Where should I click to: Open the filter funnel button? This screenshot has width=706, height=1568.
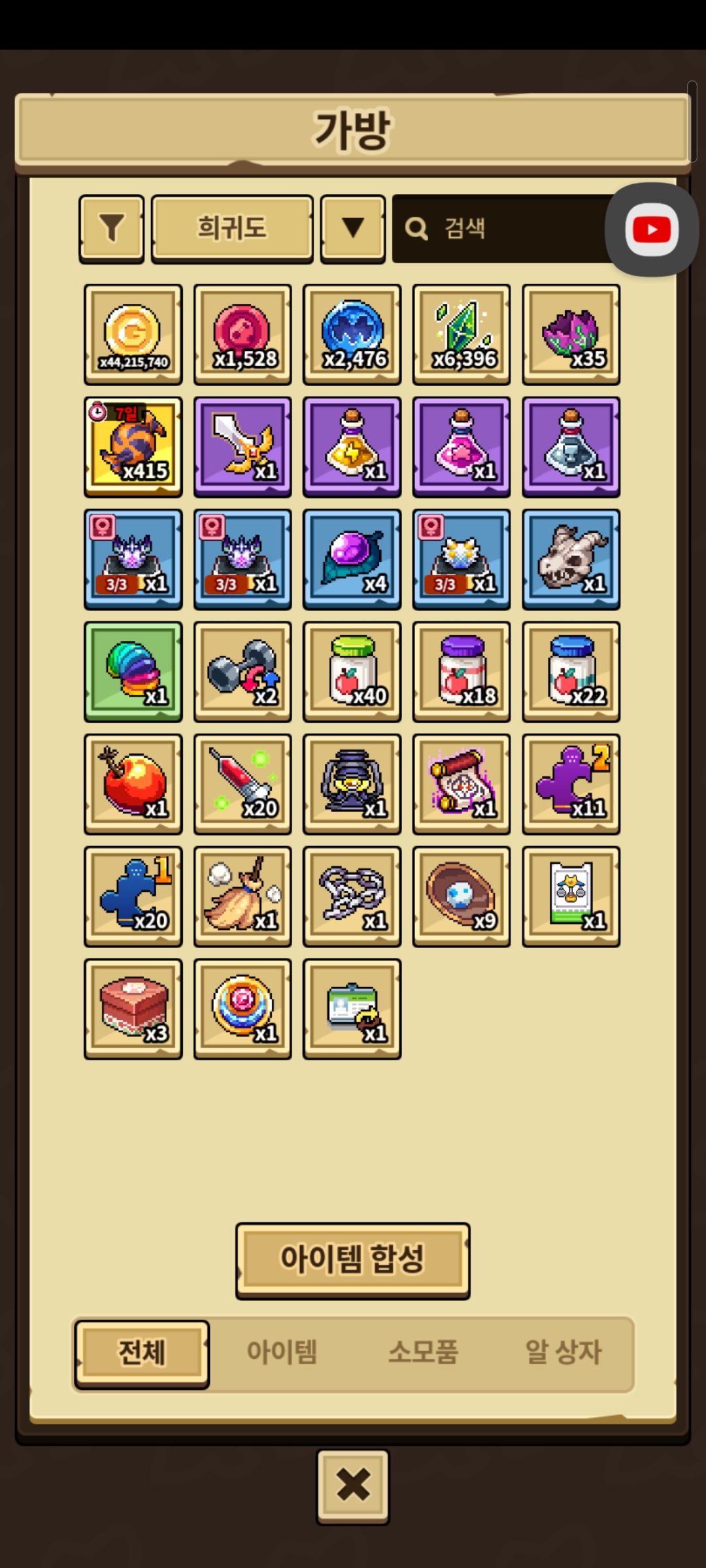(x=111, y=229)
